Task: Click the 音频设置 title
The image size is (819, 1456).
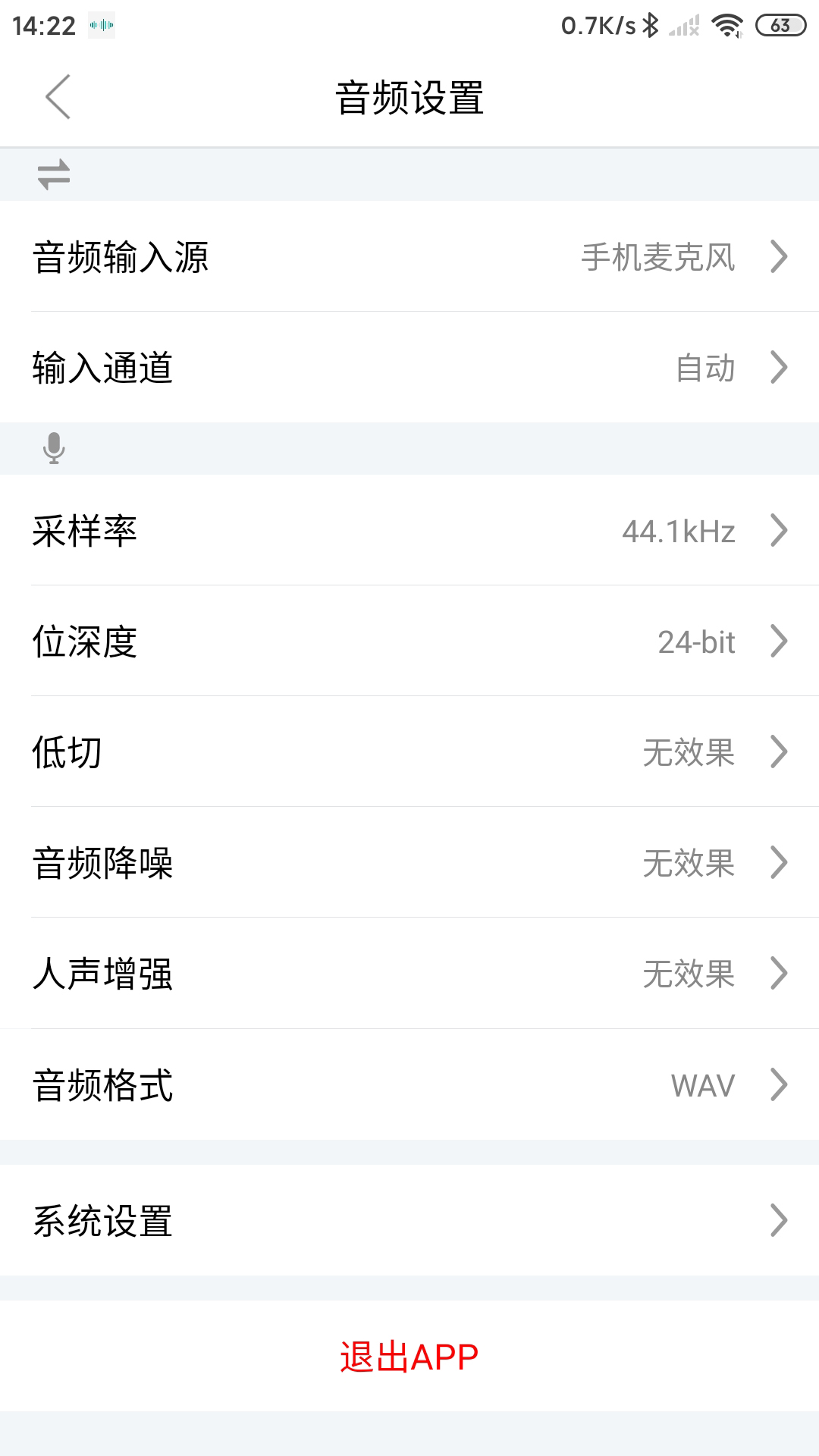Action: [409, 96]
